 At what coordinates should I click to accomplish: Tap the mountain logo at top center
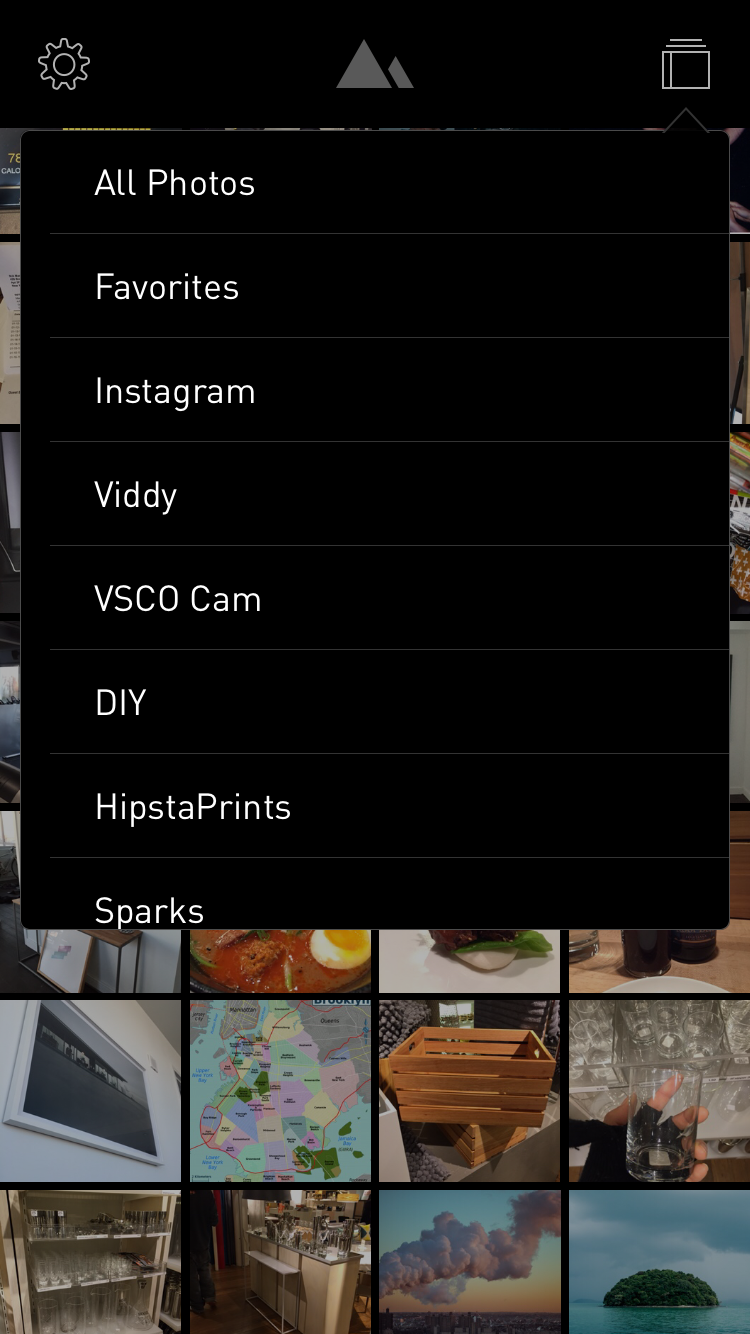point(375,63)
